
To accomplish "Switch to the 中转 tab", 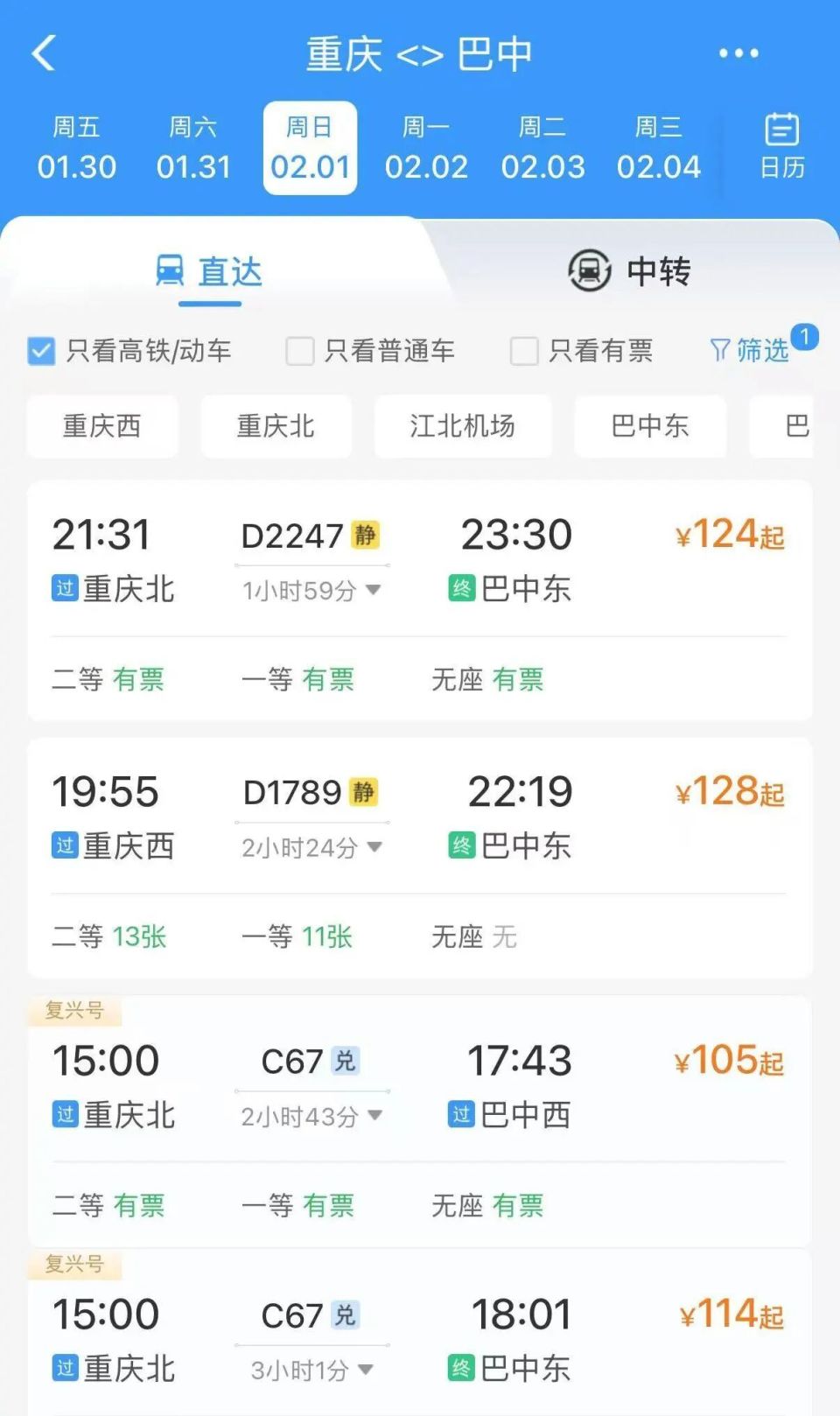I will pos(656,271).
